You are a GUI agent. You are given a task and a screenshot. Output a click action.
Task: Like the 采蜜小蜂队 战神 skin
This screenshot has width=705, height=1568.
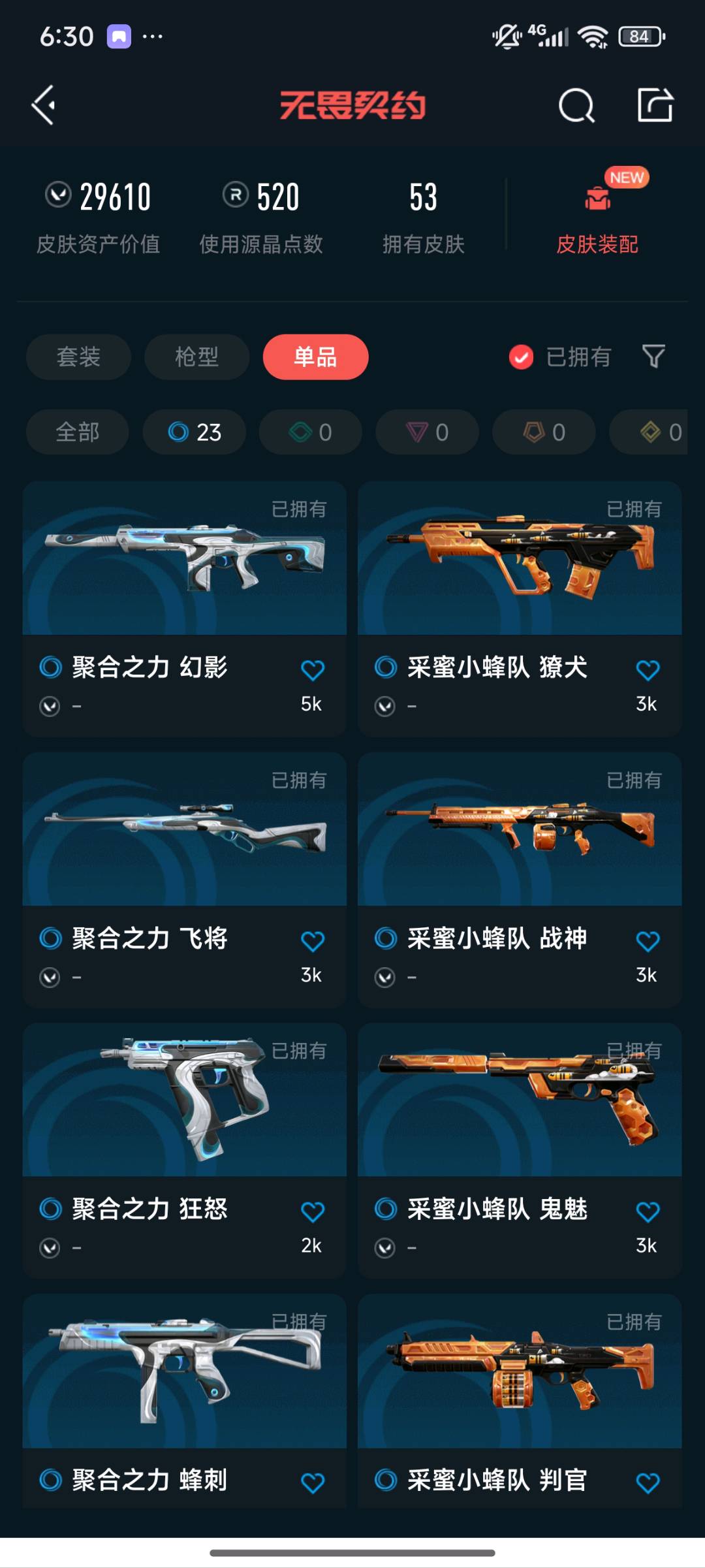(648, 941)
